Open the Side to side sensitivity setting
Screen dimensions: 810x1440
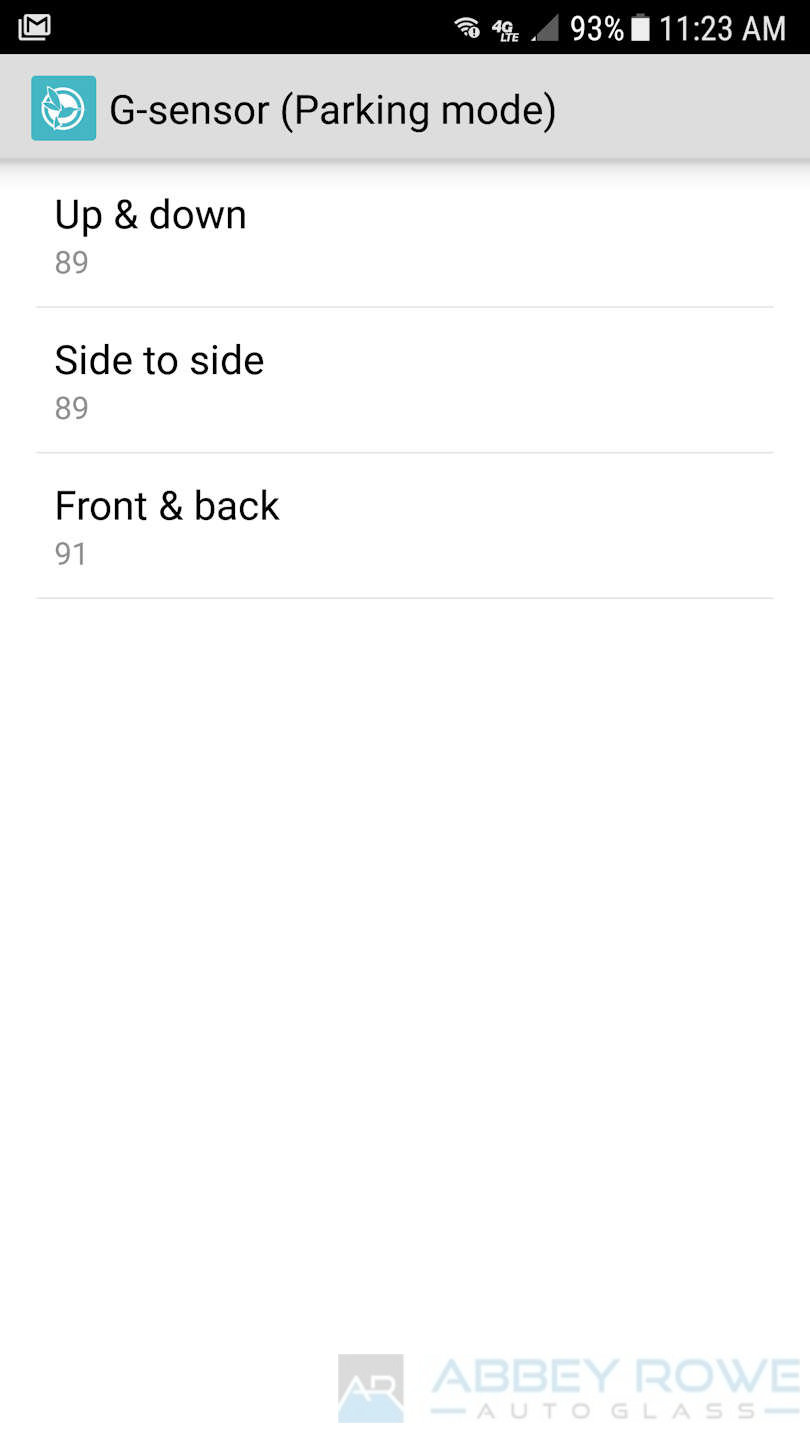(x=404, y=380)
